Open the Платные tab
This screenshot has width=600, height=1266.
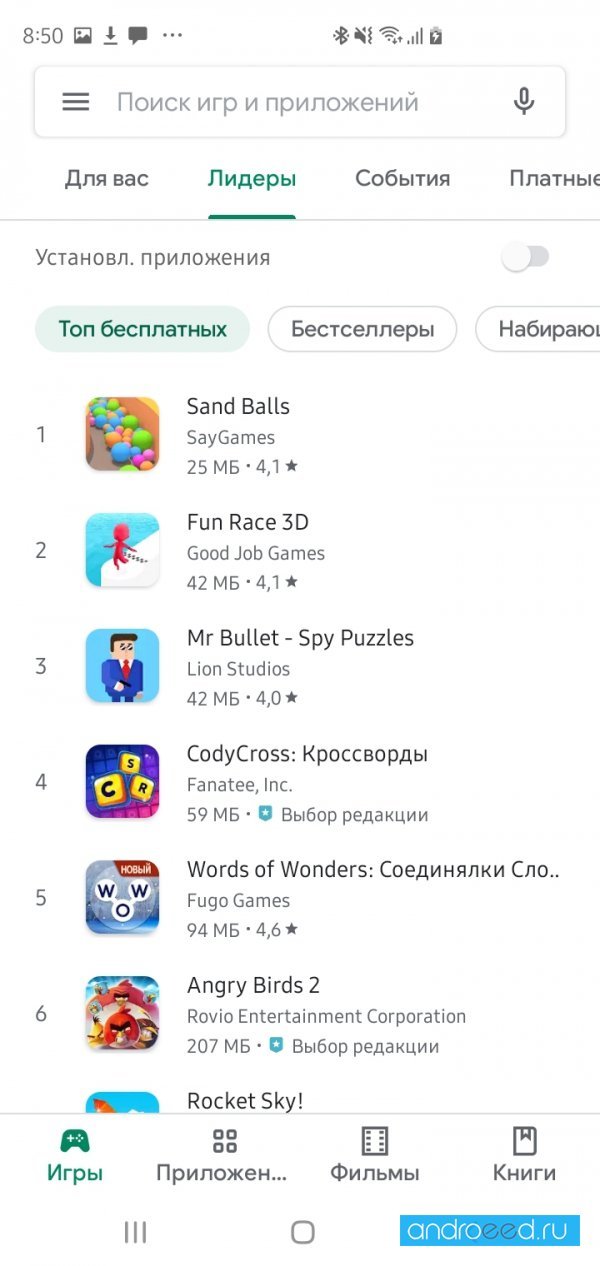[x=554, y=179]
